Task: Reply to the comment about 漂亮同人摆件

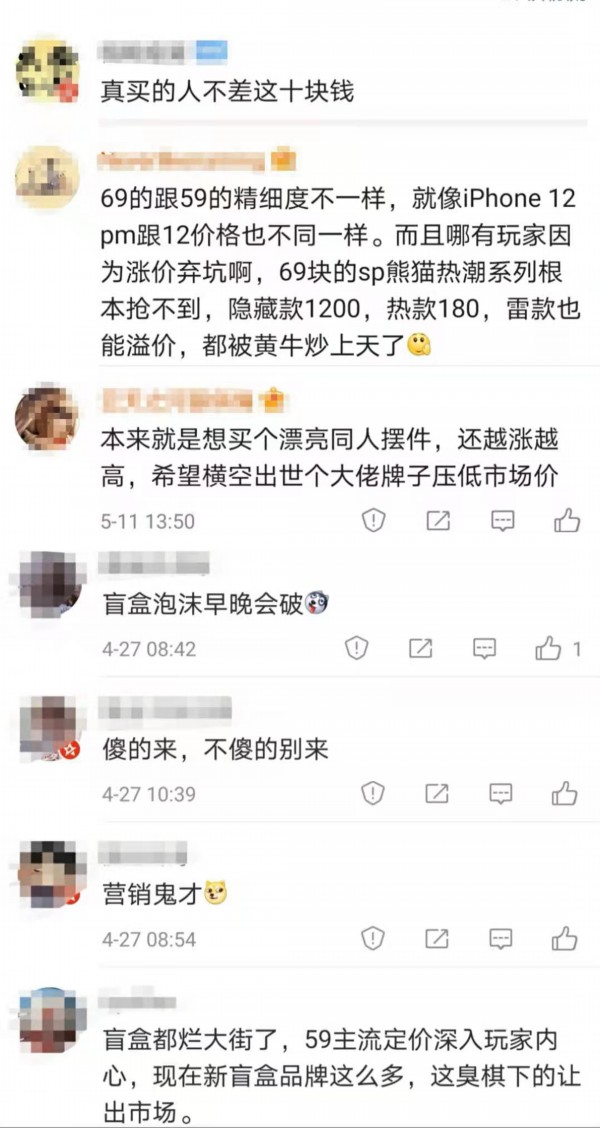Action: [x=502, y=520]
